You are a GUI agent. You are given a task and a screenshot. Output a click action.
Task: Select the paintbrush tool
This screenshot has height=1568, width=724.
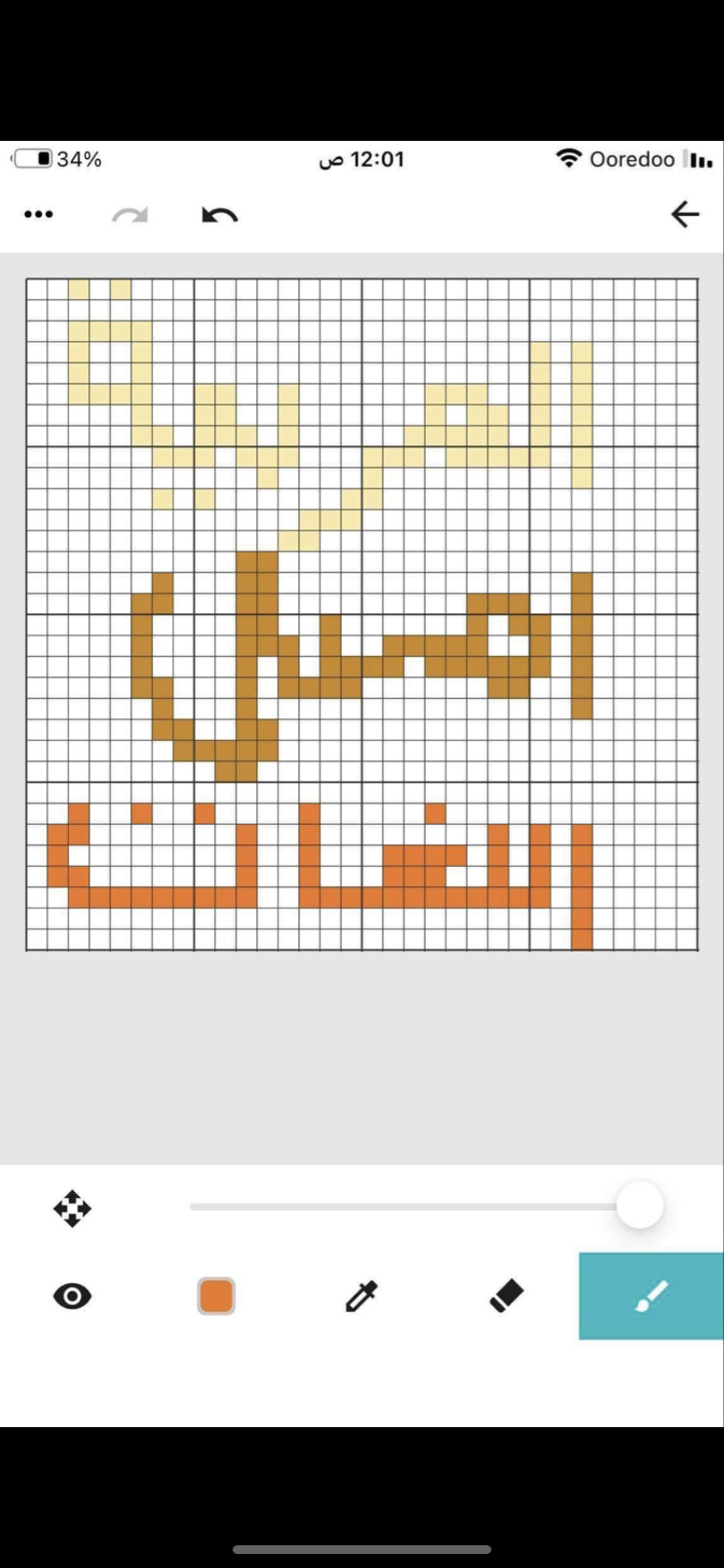point(651,1296)
